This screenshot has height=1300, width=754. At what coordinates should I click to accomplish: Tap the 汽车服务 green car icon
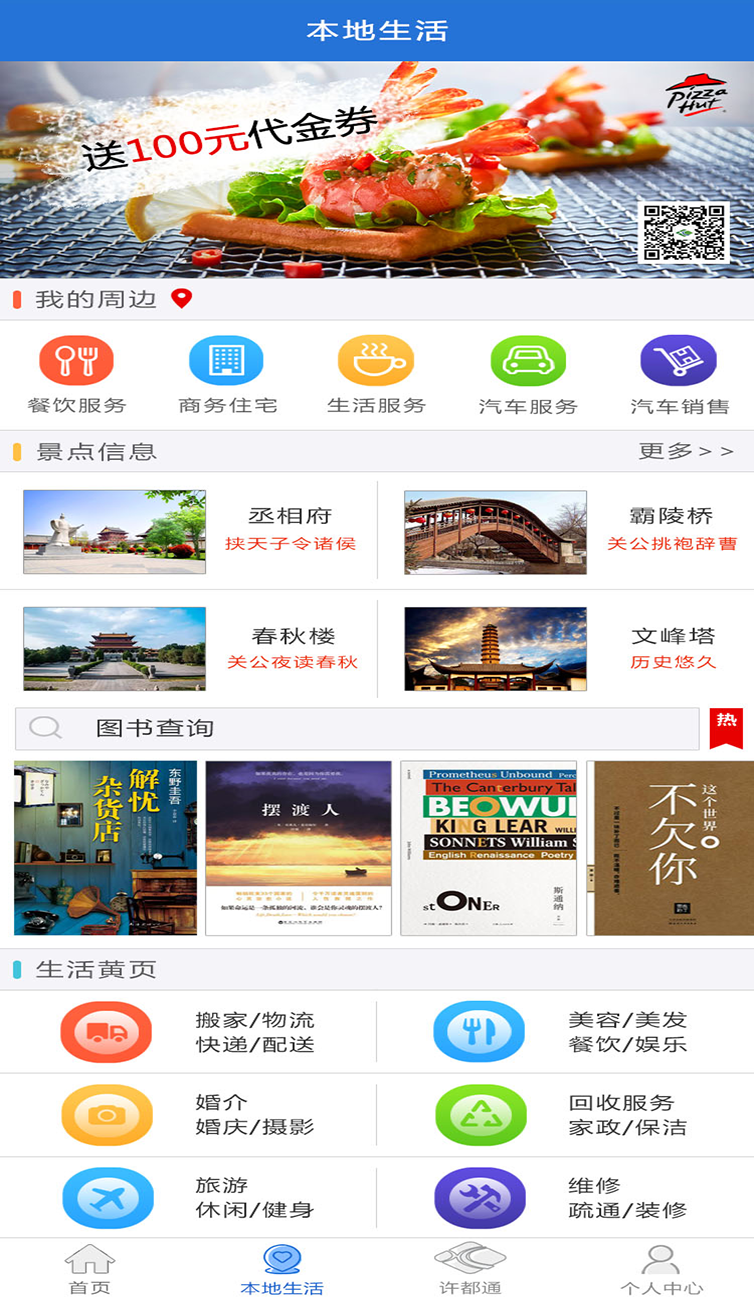527,362
